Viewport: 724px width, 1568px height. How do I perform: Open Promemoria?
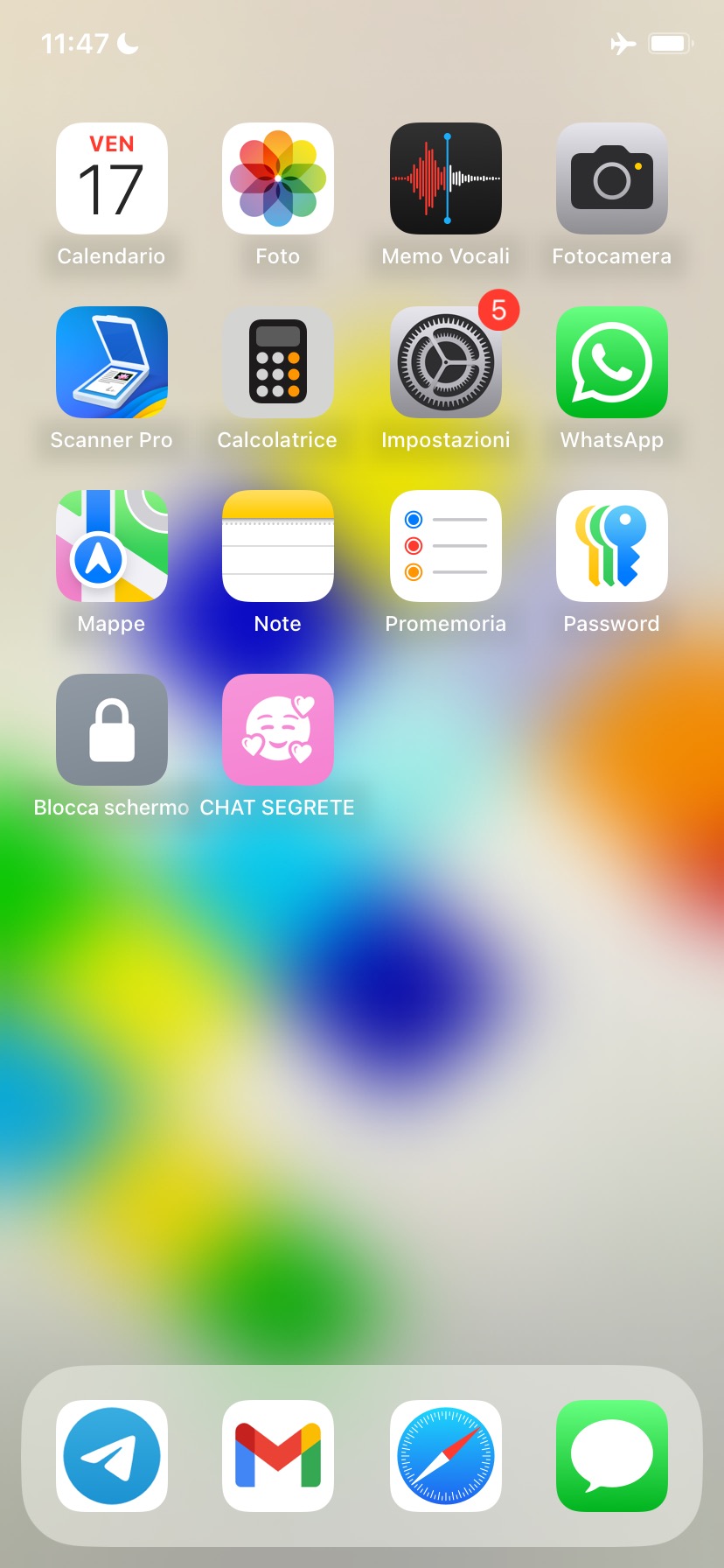click(445, 546)
